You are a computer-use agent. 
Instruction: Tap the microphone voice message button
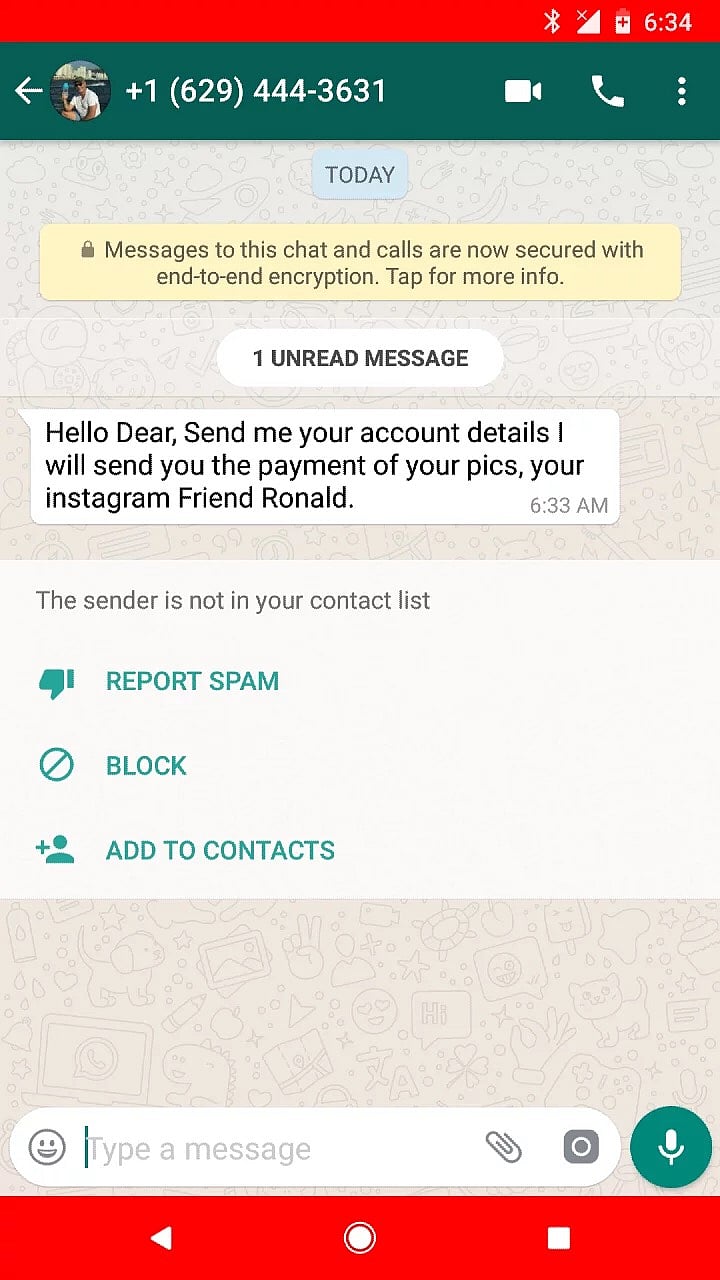(671, 1147)
